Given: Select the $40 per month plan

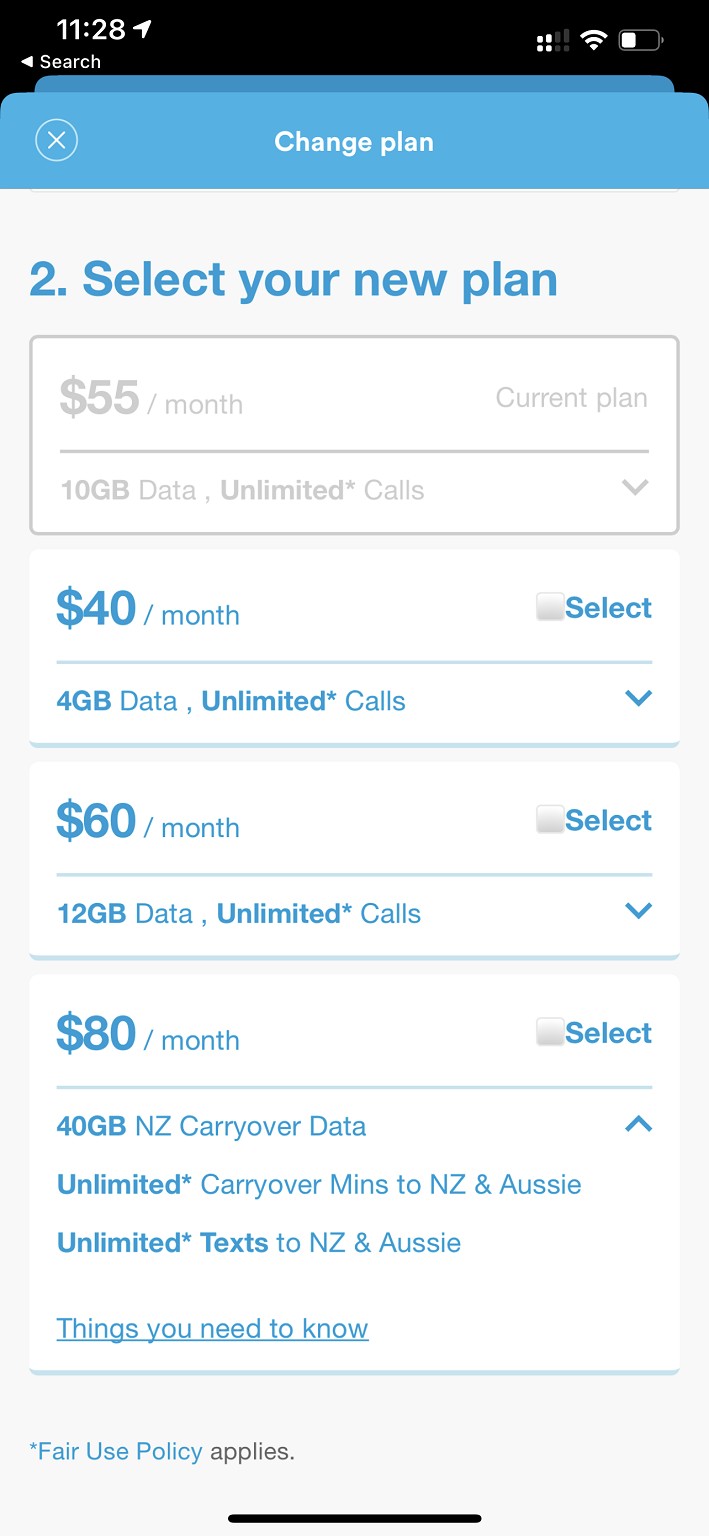Looking at the screenshot, I should pos(594,607).
